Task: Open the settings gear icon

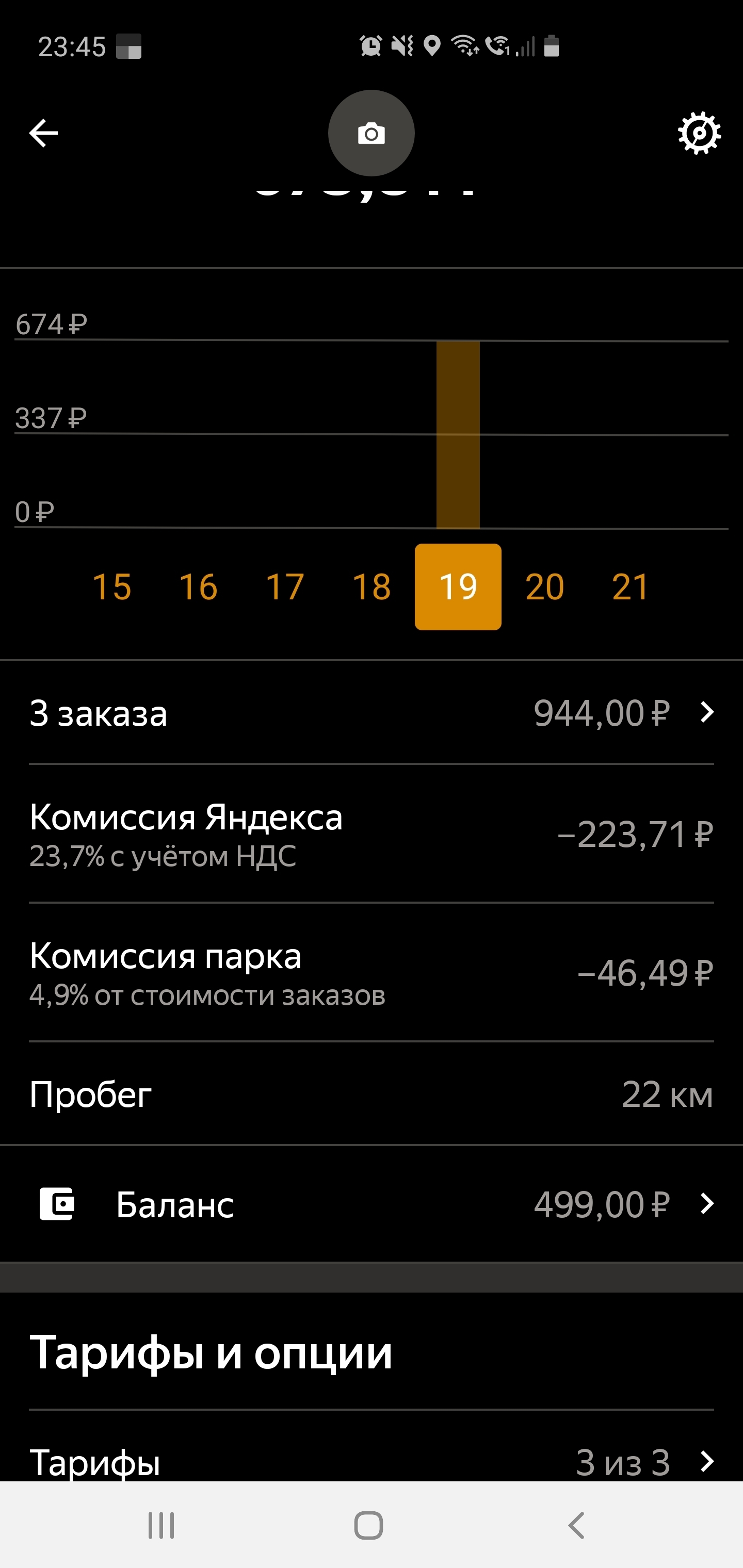Action: [x=699, y=133]
